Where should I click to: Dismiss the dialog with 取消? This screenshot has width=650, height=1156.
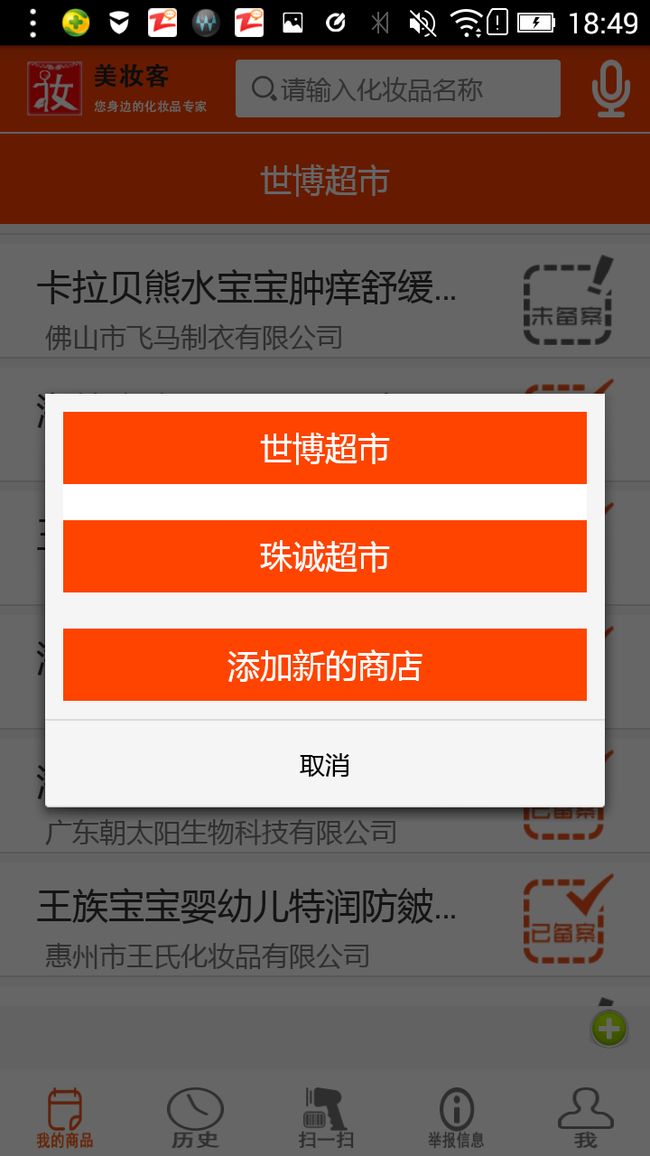(324, 765)
